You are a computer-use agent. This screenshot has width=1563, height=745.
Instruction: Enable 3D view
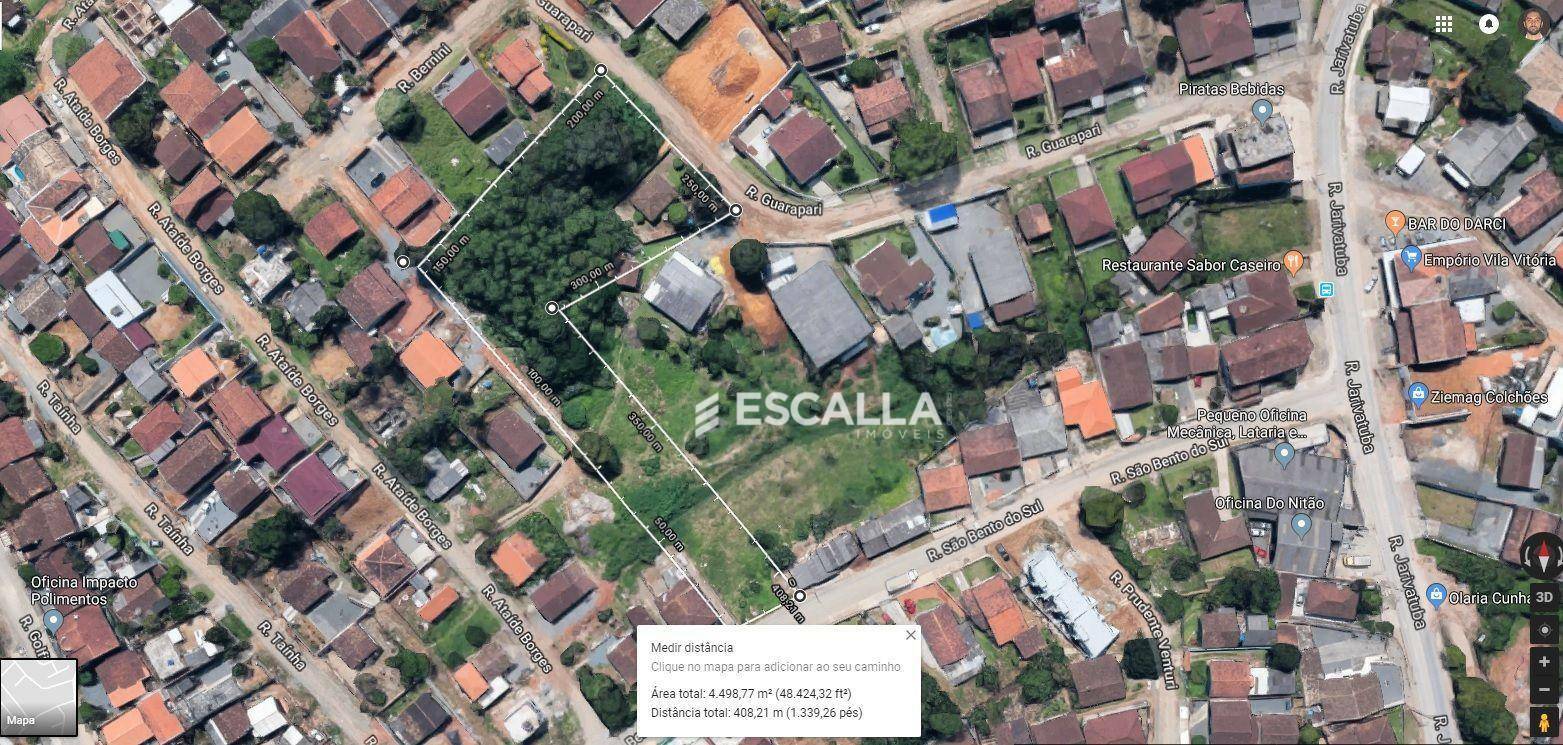(1544, 597)
